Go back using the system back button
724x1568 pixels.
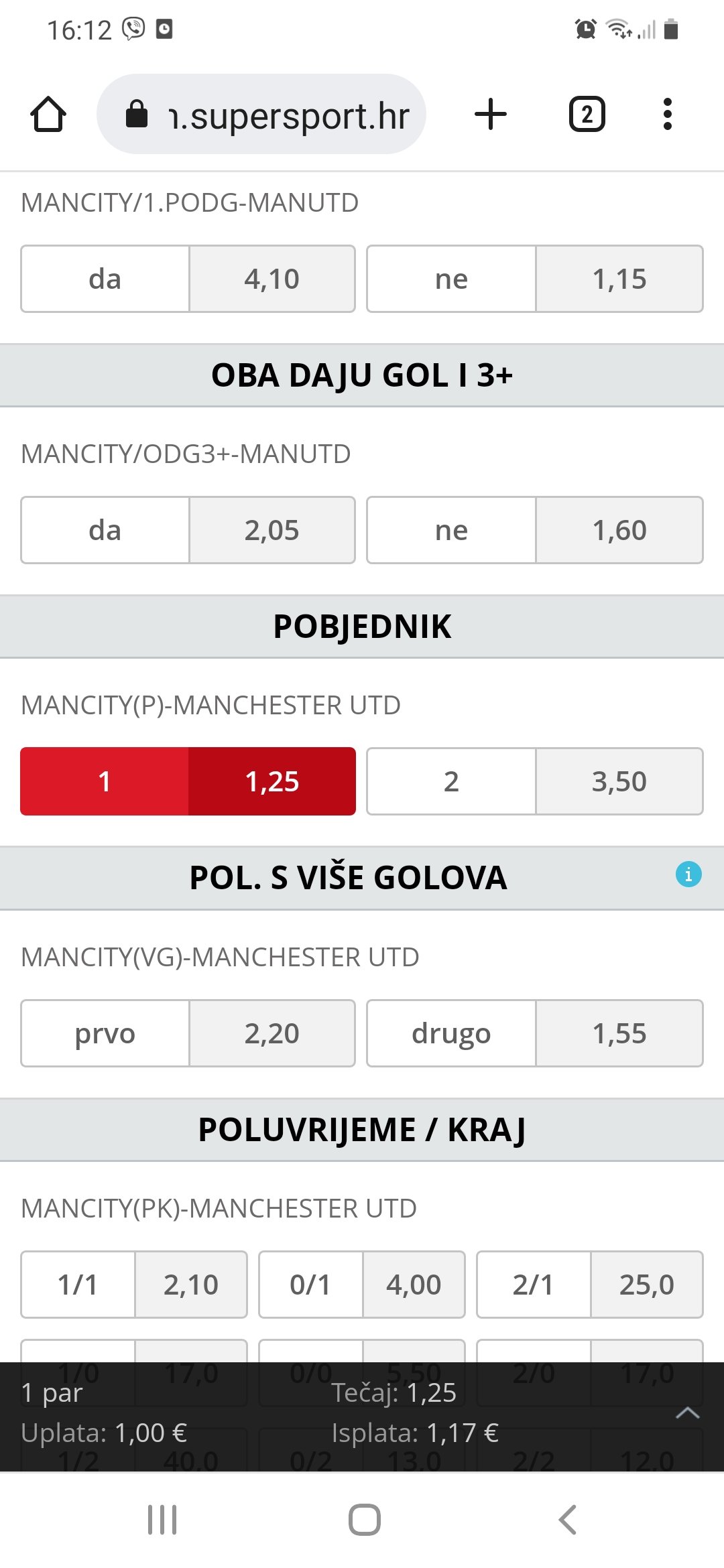567,1520
